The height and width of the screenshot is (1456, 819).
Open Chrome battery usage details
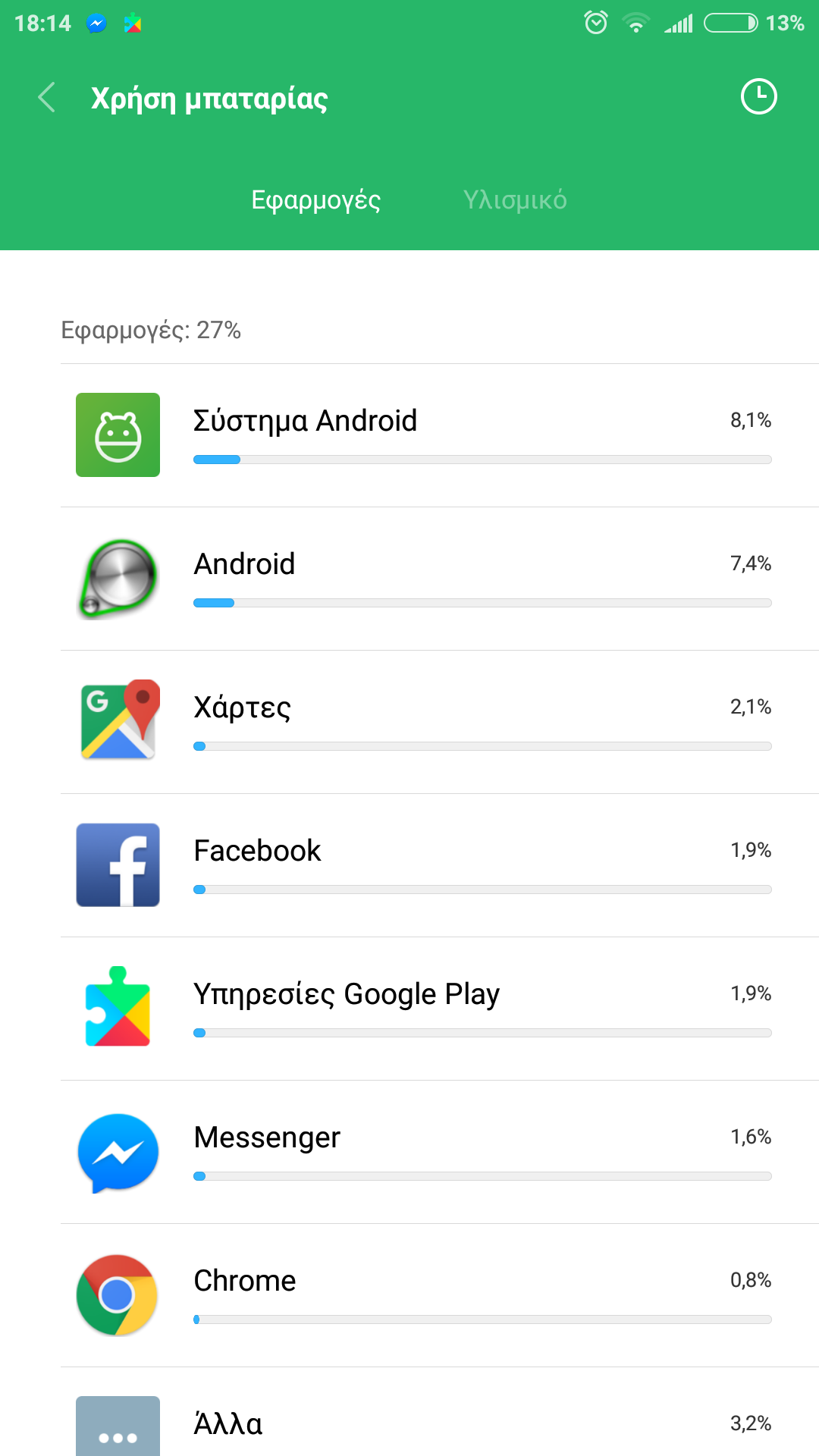(440, 1295)
